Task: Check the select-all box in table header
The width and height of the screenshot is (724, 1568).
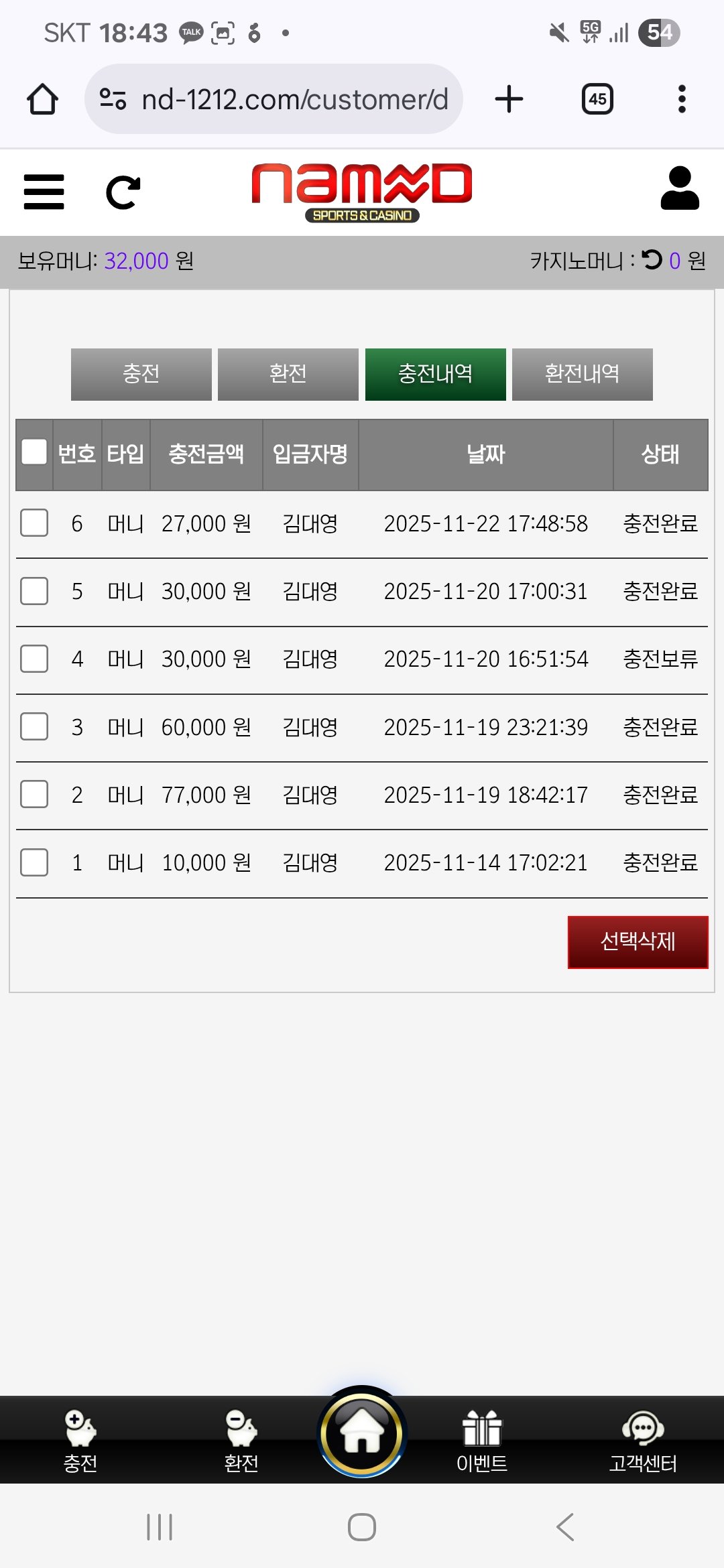Action: point(34,452)
